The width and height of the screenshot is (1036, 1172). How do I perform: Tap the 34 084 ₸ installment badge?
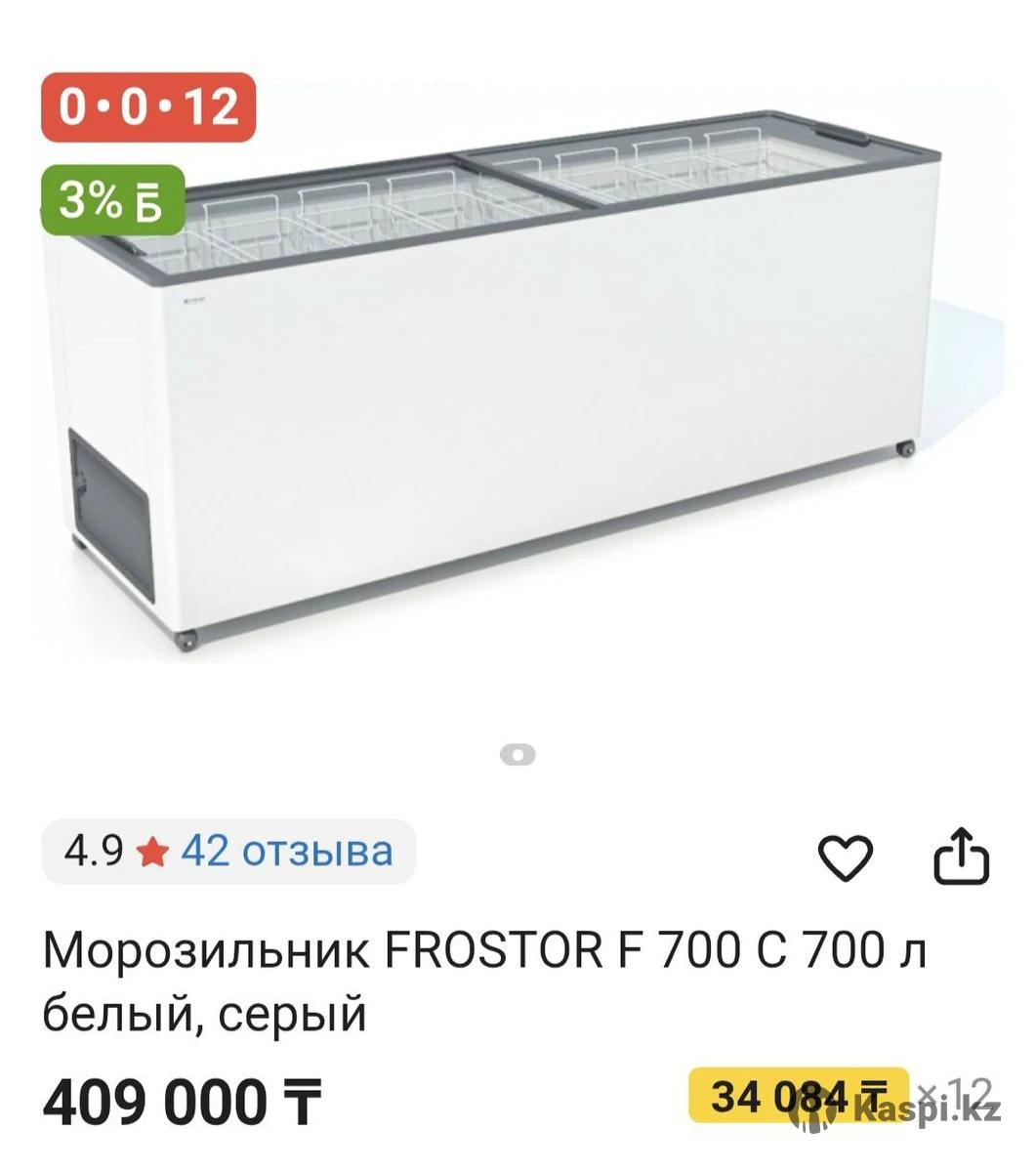coord(798,1096)
